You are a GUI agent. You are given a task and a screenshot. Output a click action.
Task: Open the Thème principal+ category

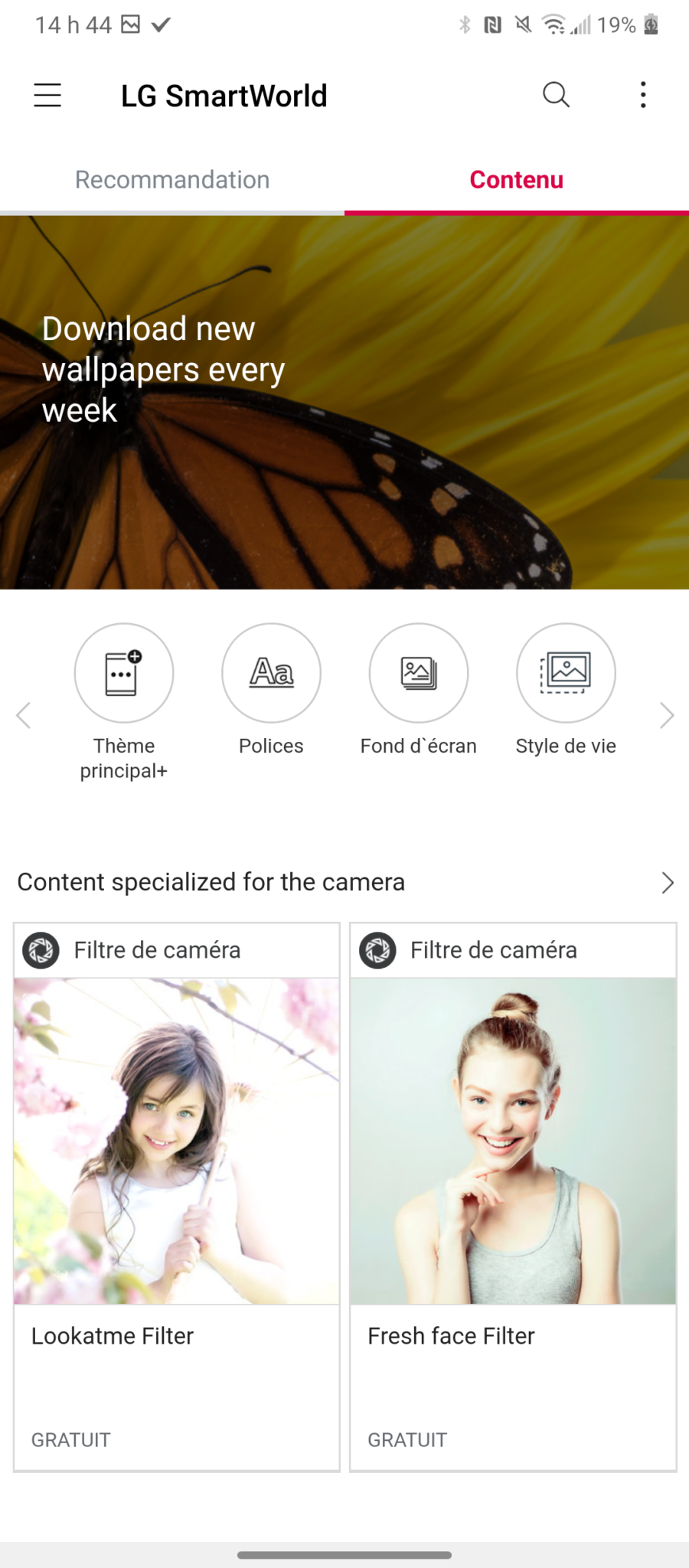[124, 674]
